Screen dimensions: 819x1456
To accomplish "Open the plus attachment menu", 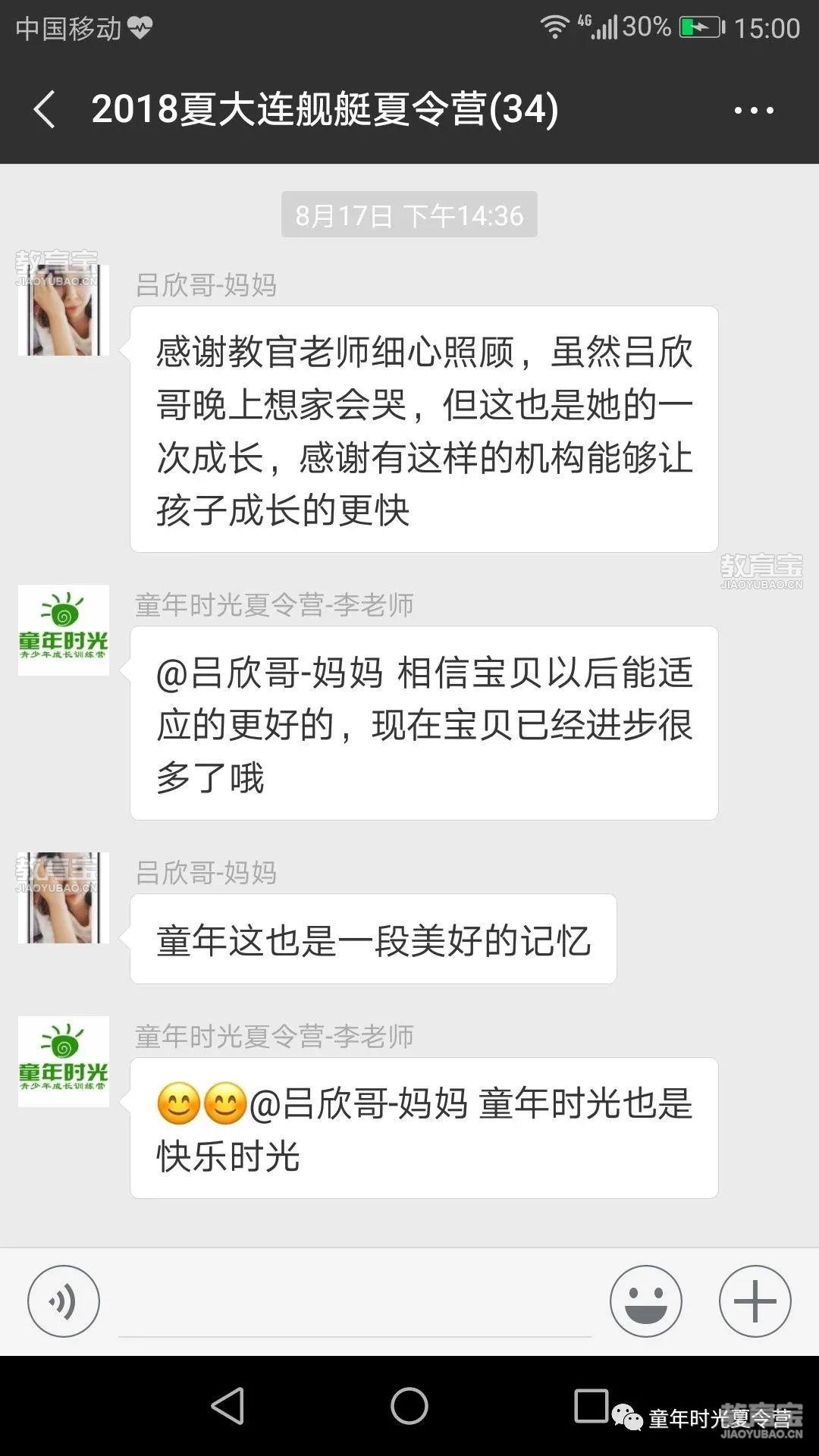I will click(x=755, y=1301).
